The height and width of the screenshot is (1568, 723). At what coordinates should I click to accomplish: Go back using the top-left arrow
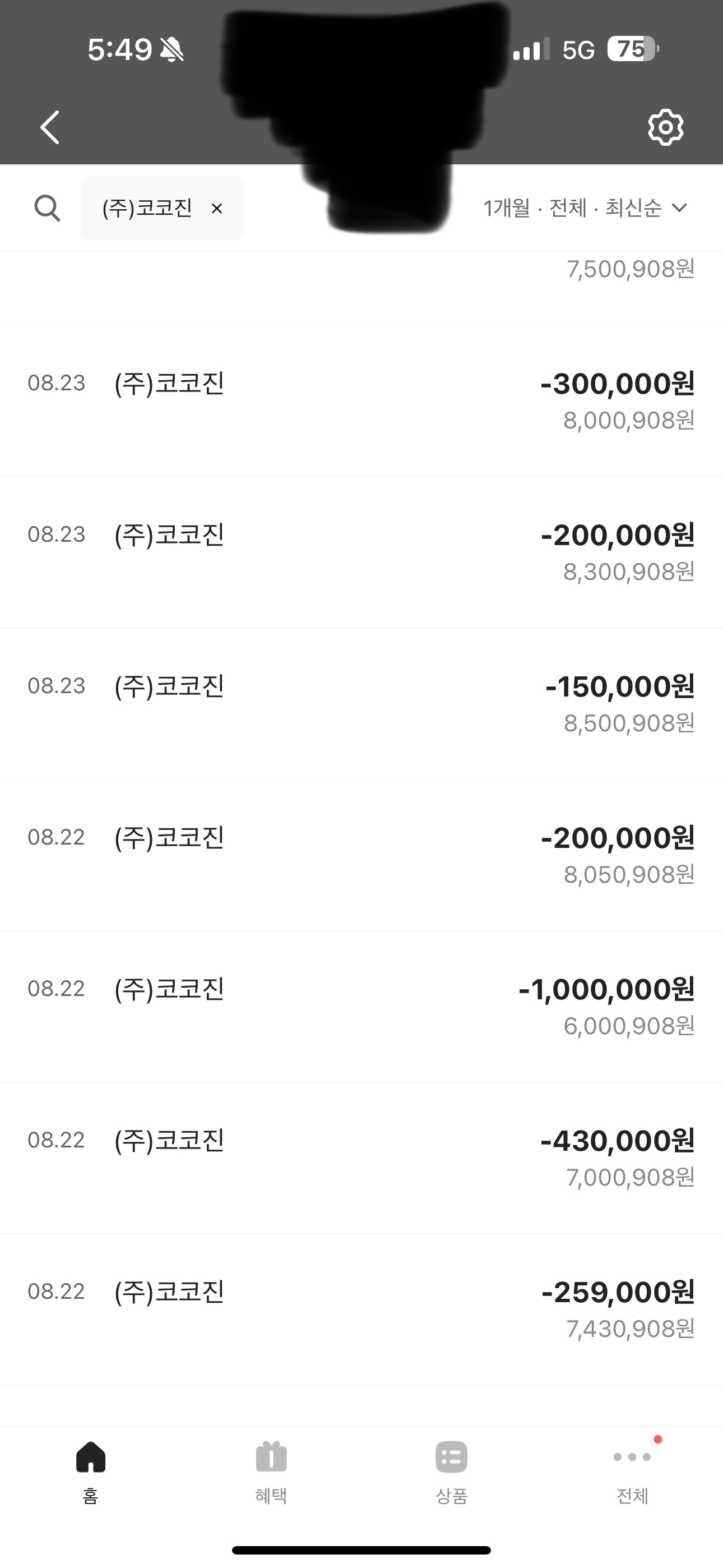[x=50, y=127]
